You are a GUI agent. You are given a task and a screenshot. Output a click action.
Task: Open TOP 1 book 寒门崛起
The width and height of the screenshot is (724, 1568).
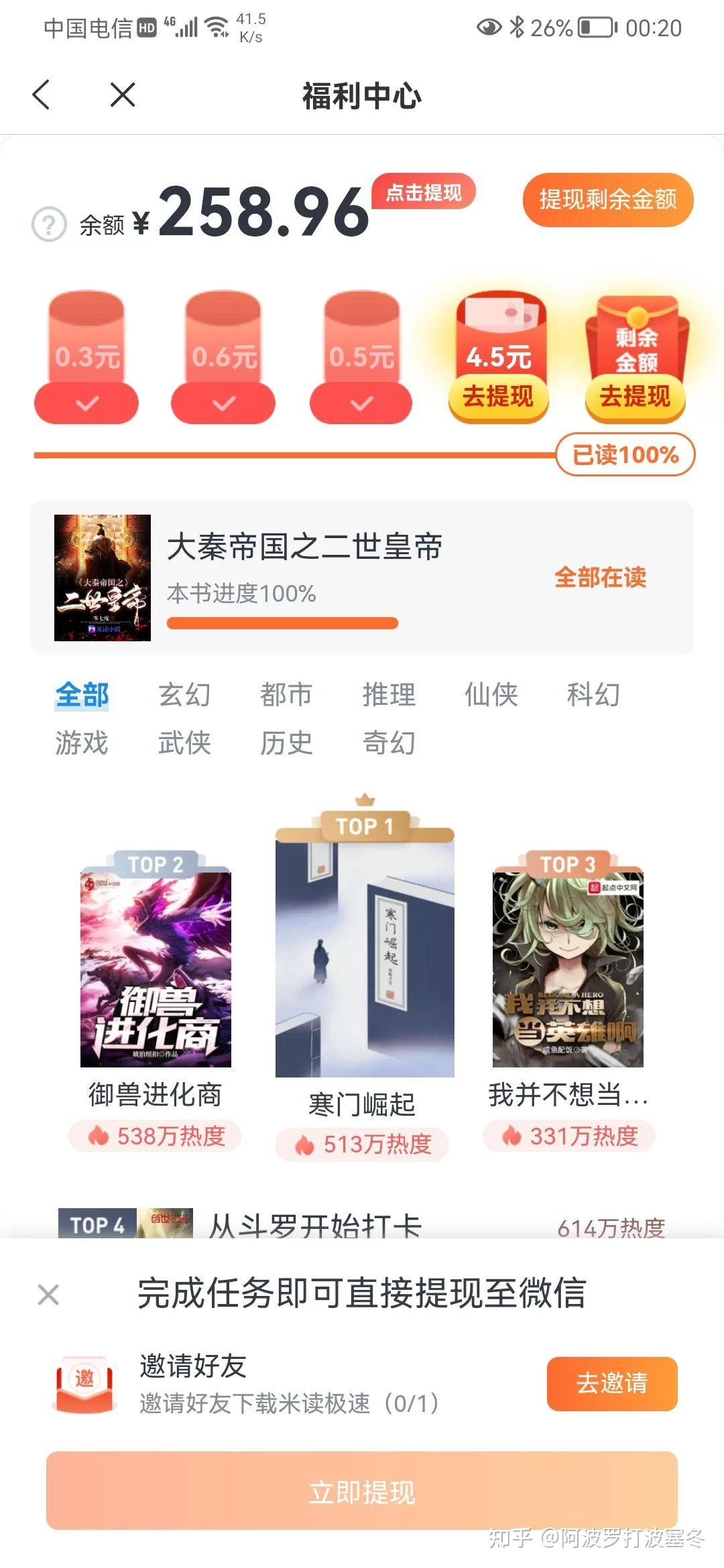pos(365,958)
